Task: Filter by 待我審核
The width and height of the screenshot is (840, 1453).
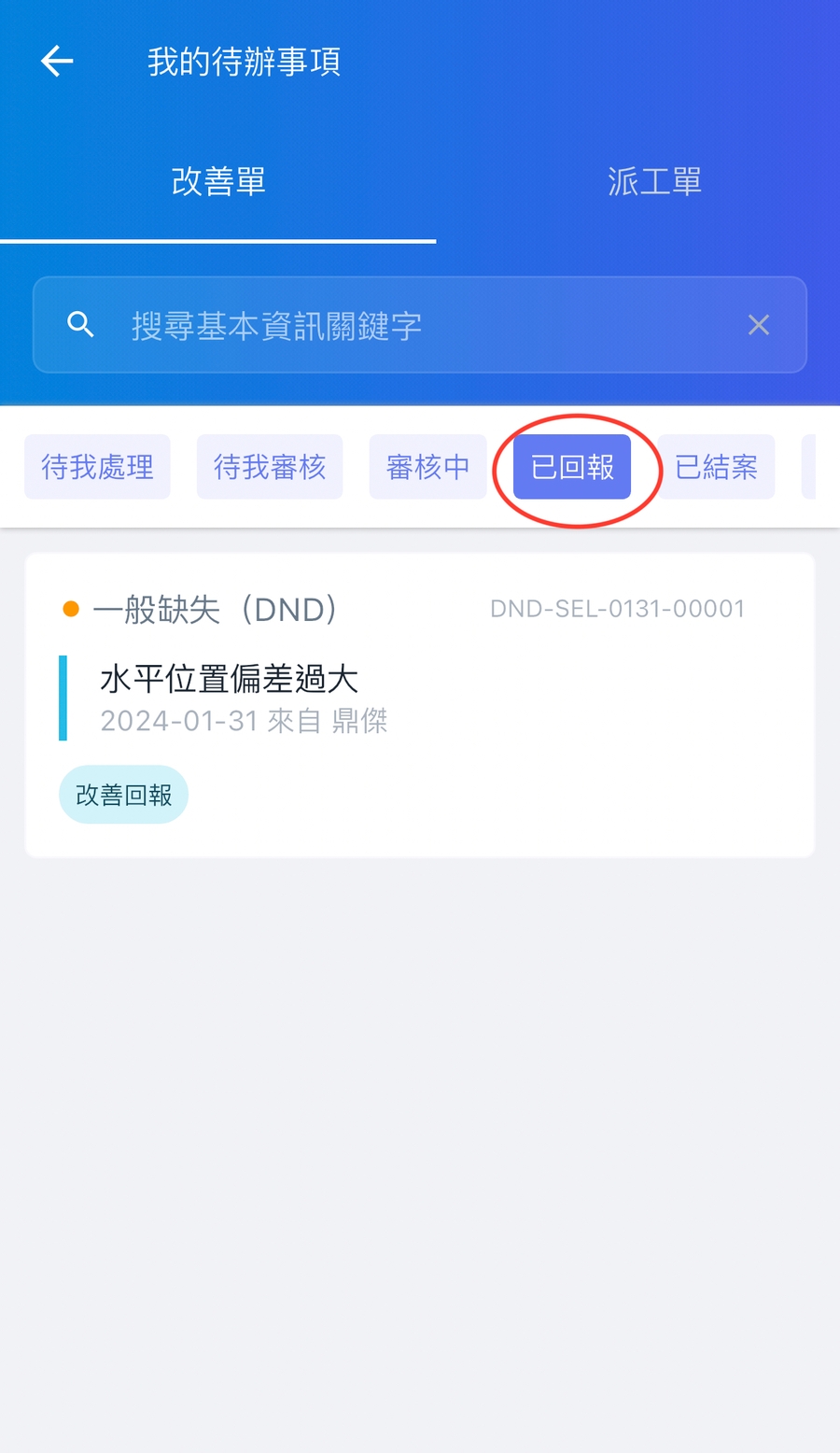Action: click(270, 467)
